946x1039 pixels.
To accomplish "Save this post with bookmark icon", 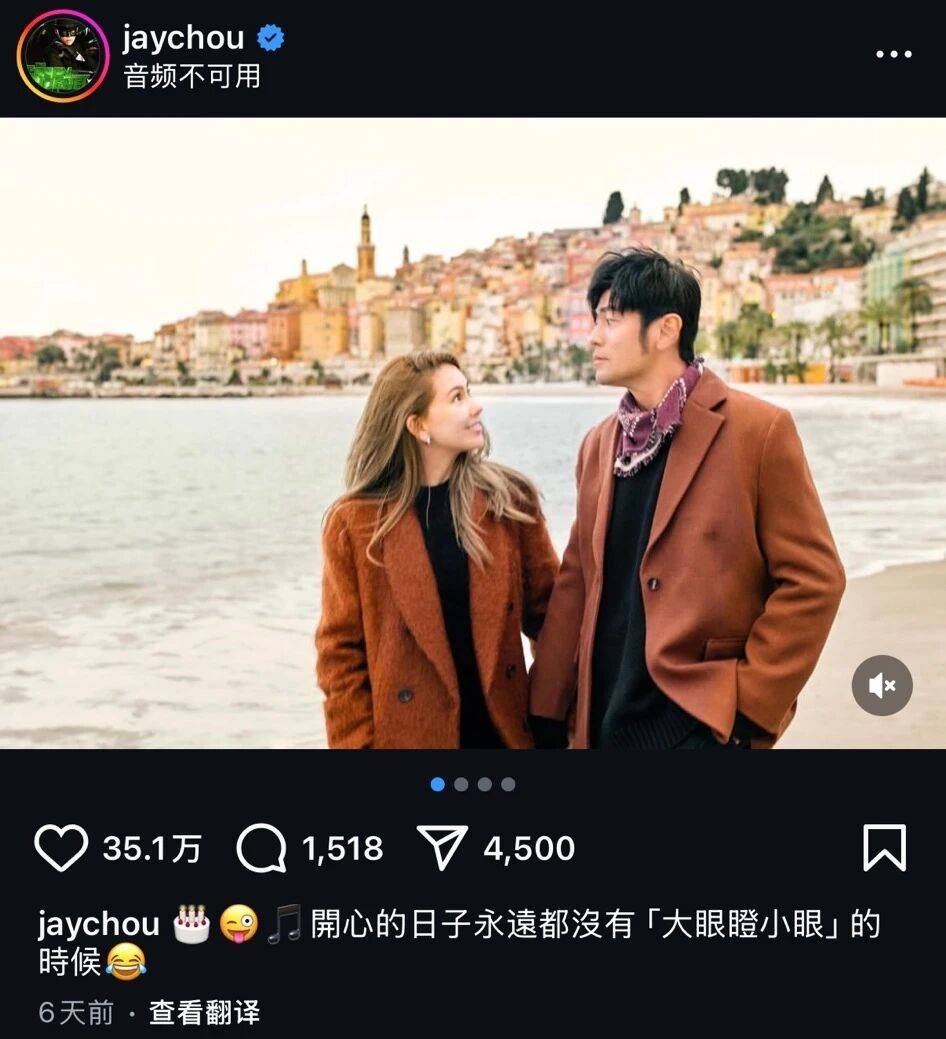I will pyautogui.click(x=884, y=848).
